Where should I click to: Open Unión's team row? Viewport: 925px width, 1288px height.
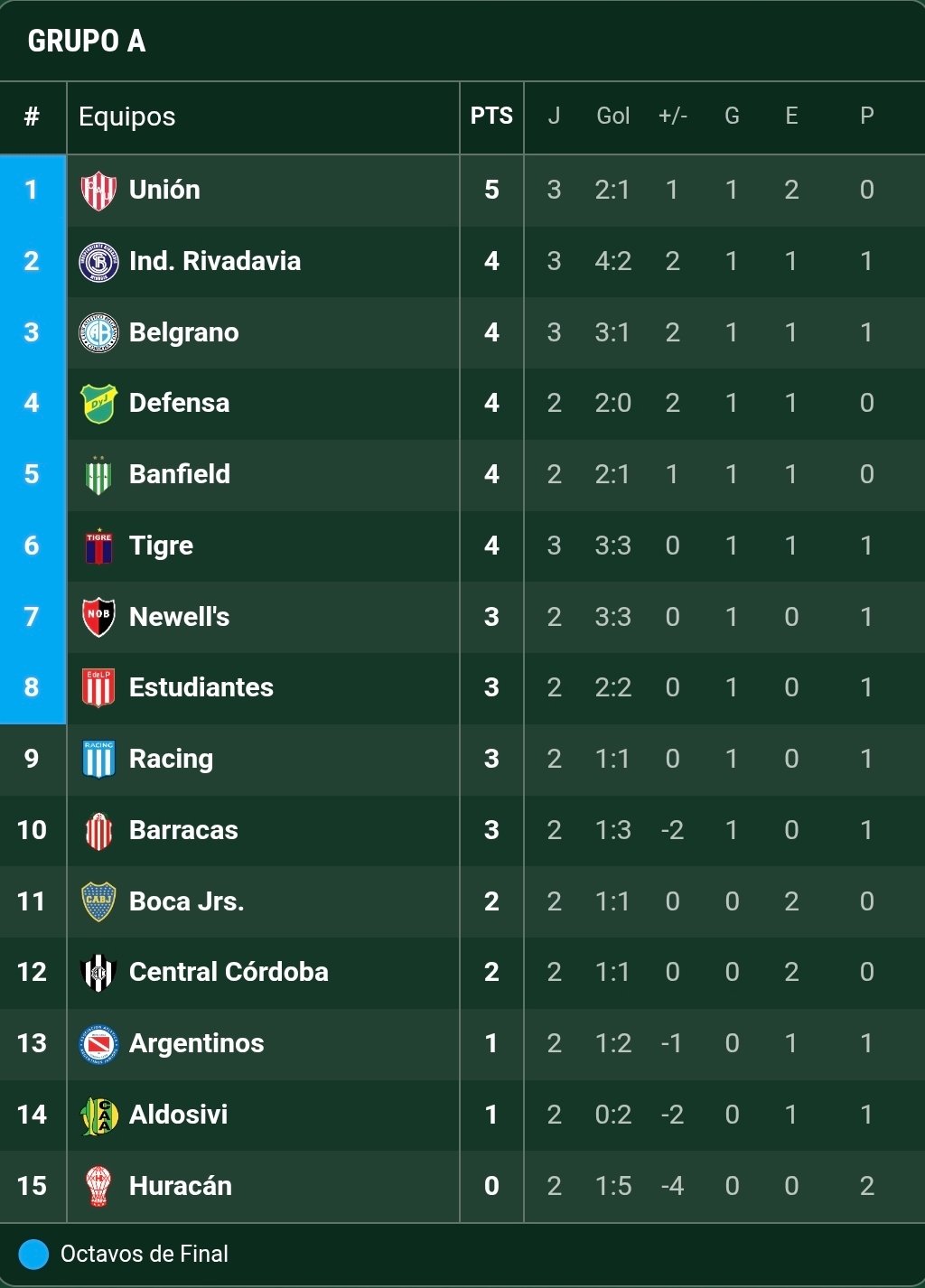[164, 190]
